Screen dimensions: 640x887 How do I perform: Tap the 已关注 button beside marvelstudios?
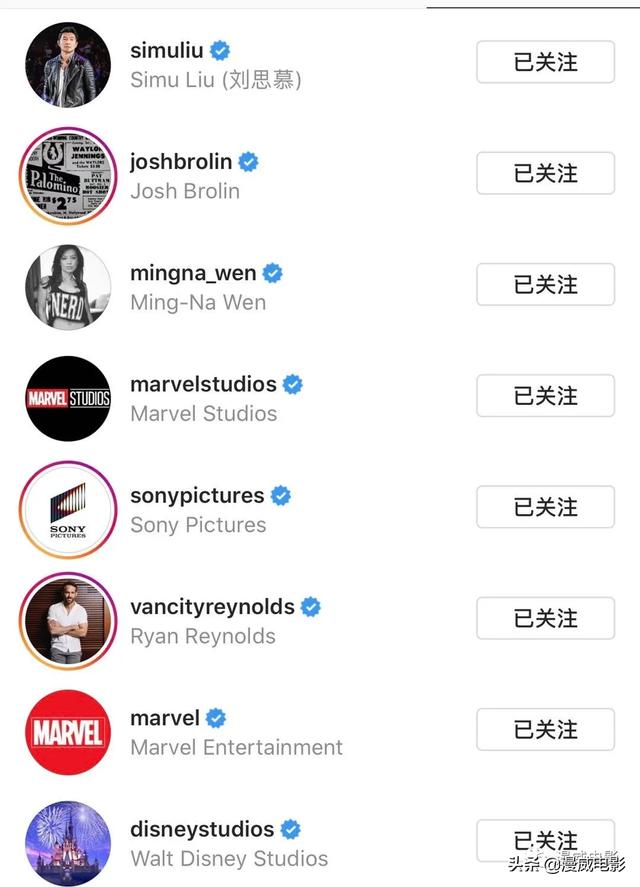coord(545,396)
